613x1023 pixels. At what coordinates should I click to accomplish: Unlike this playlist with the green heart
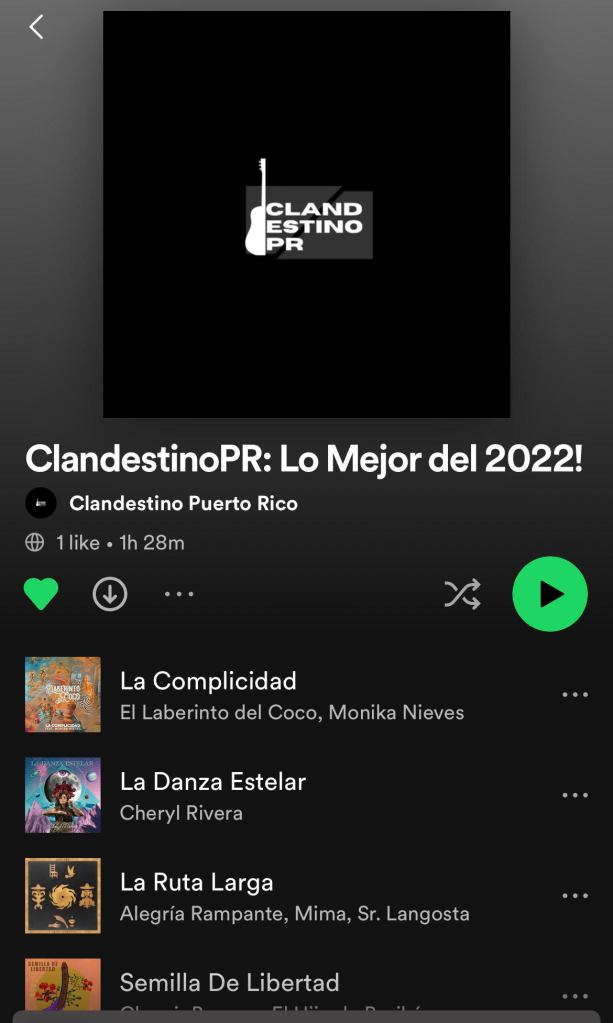coord(41,594)
